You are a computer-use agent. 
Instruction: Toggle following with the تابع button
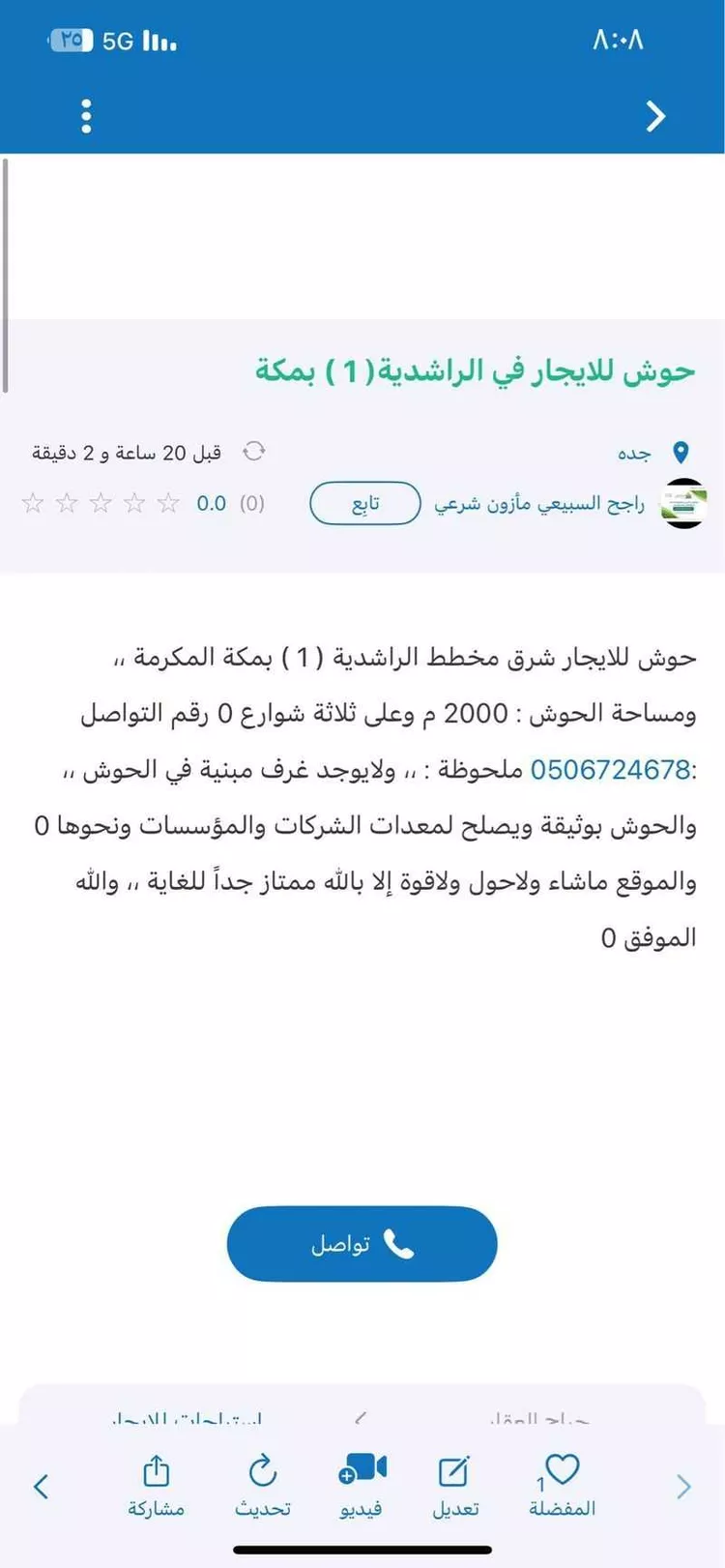click(x=362, y=503)
